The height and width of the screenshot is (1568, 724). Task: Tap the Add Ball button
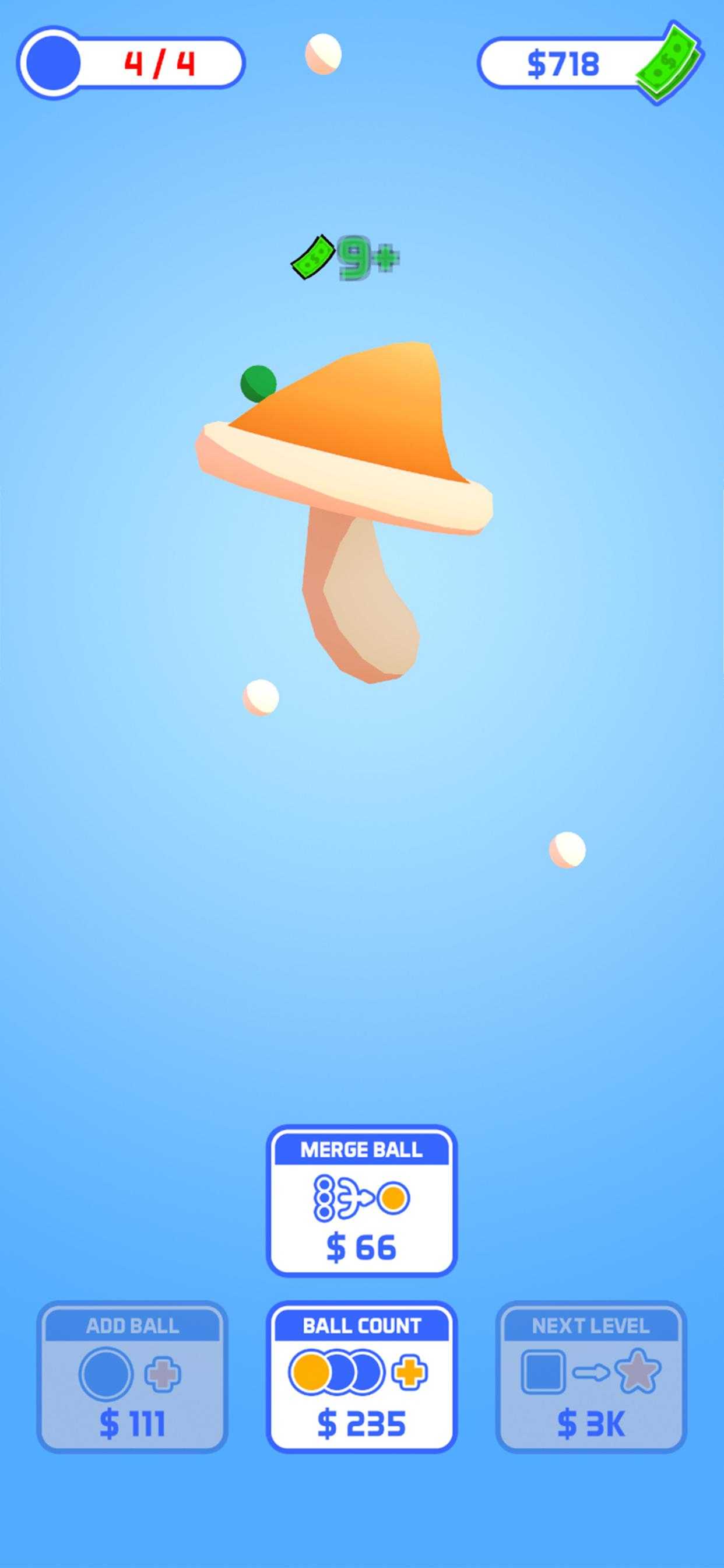[x=132, y=1376]
